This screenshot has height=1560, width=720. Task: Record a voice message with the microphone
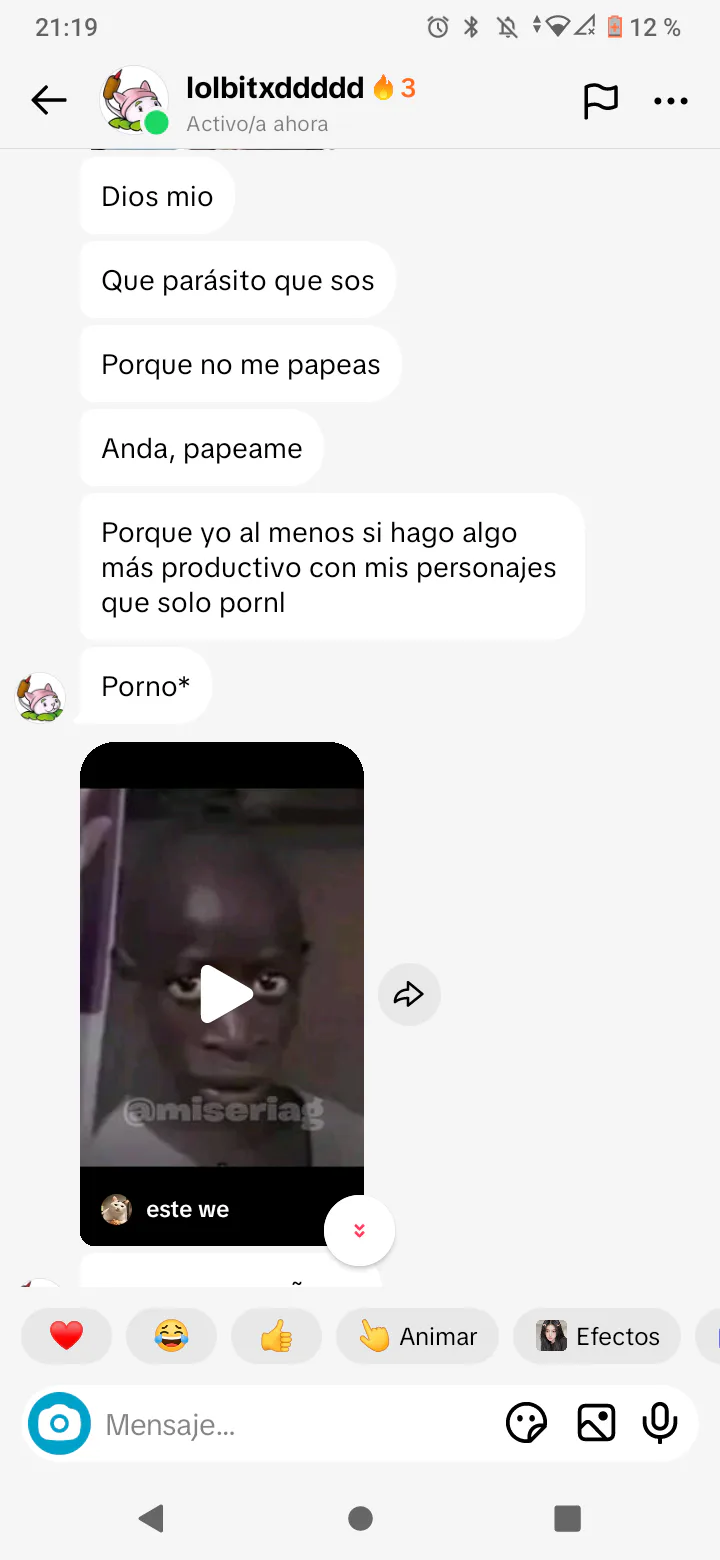(660, 1423)
